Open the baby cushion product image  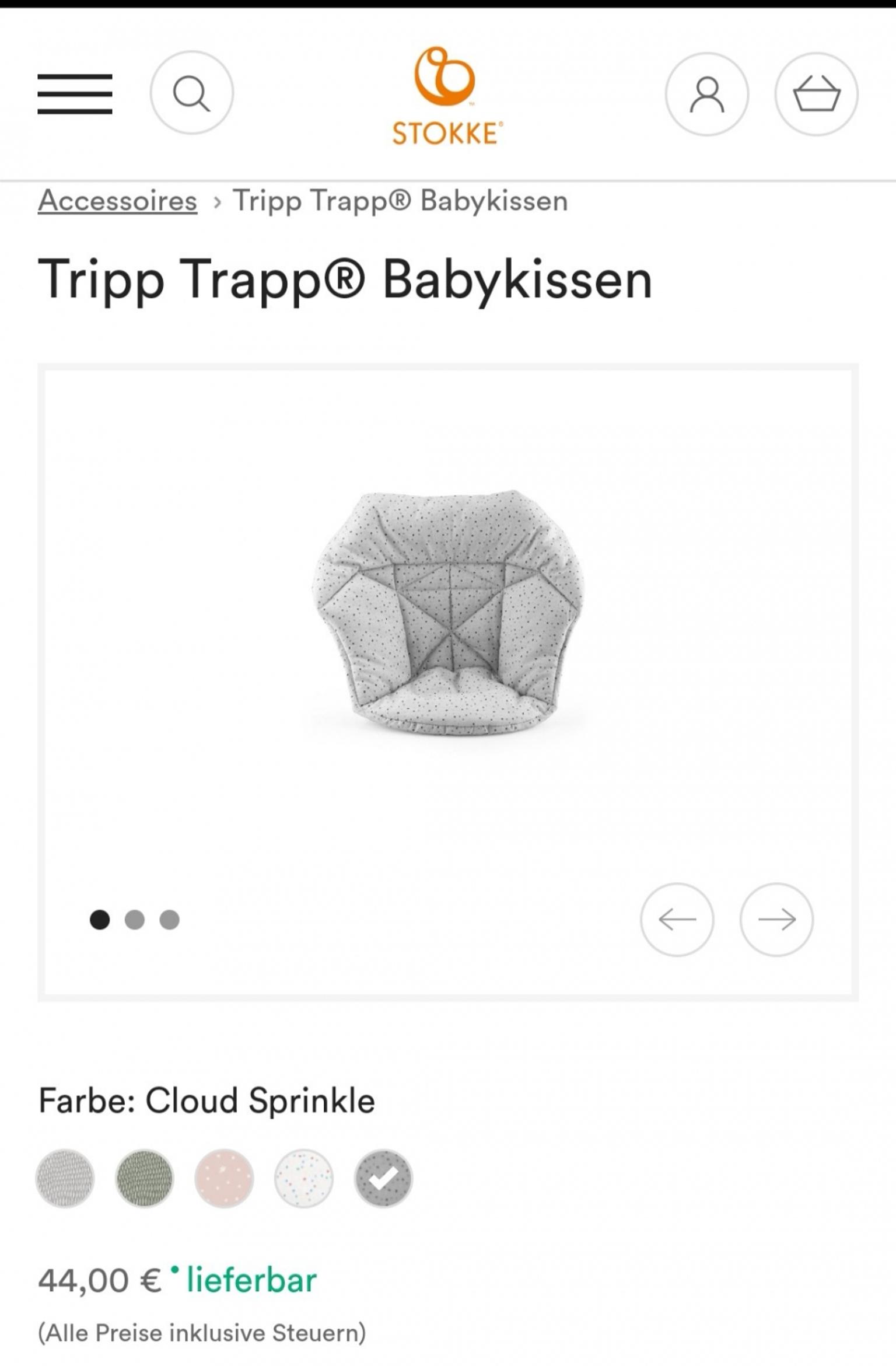point(447,613)
